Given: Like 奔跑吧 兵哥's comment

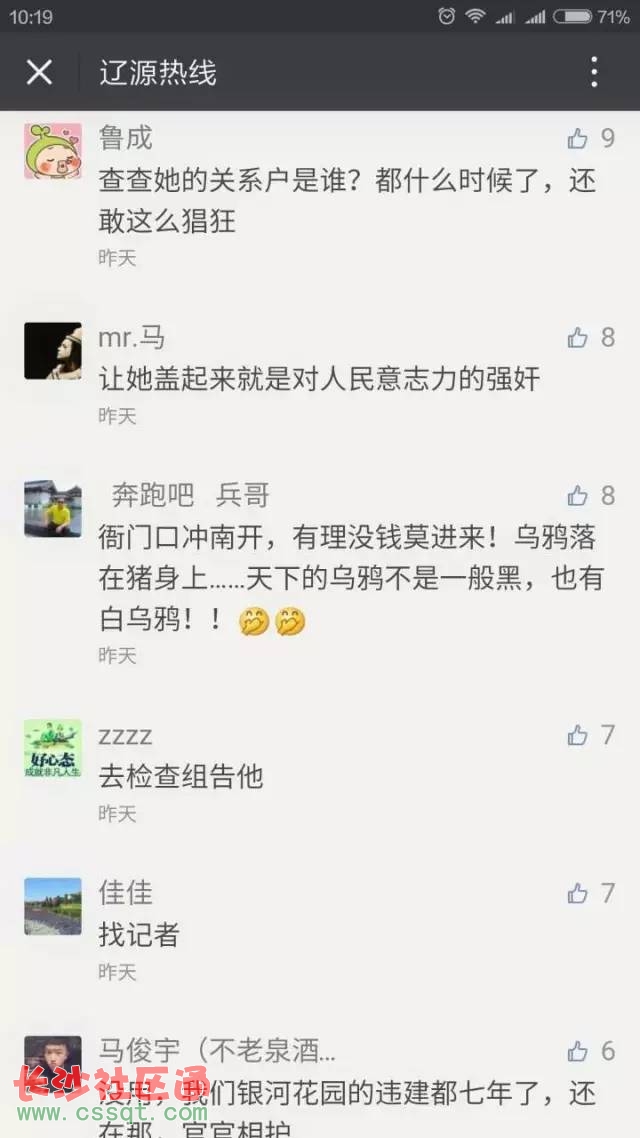Looking at the screenshot, I should coord(578,496).
